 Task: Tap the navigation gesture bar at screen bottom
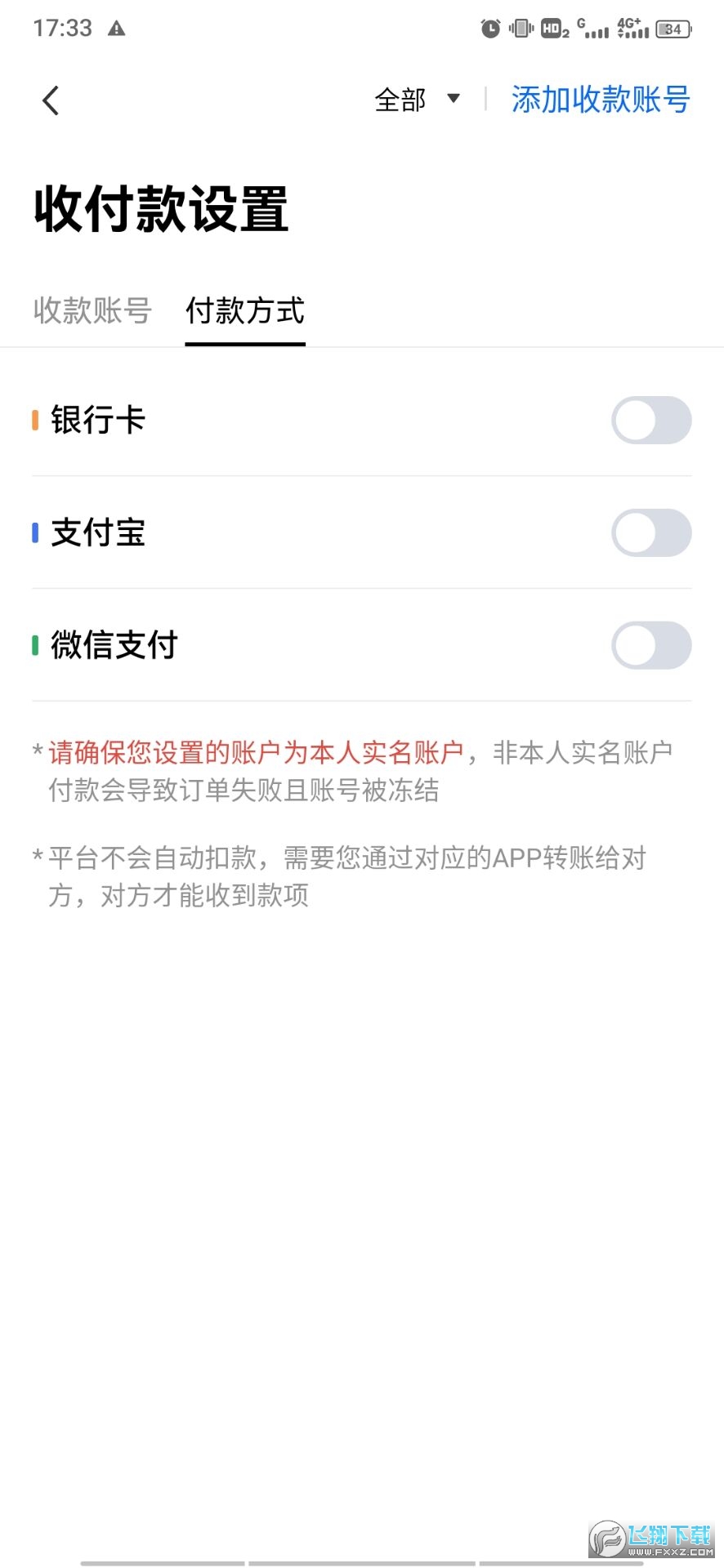pyautogui.click(x=362, y=1561)
